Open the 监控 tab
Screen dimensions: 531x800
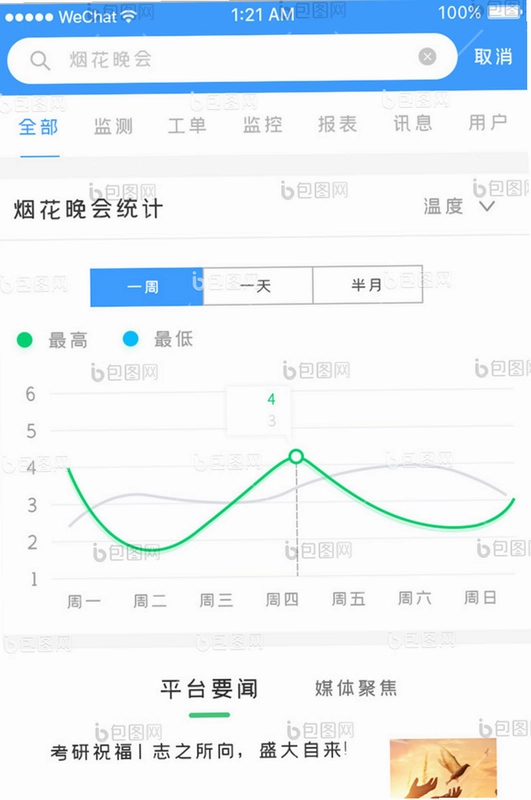(262, 124)
